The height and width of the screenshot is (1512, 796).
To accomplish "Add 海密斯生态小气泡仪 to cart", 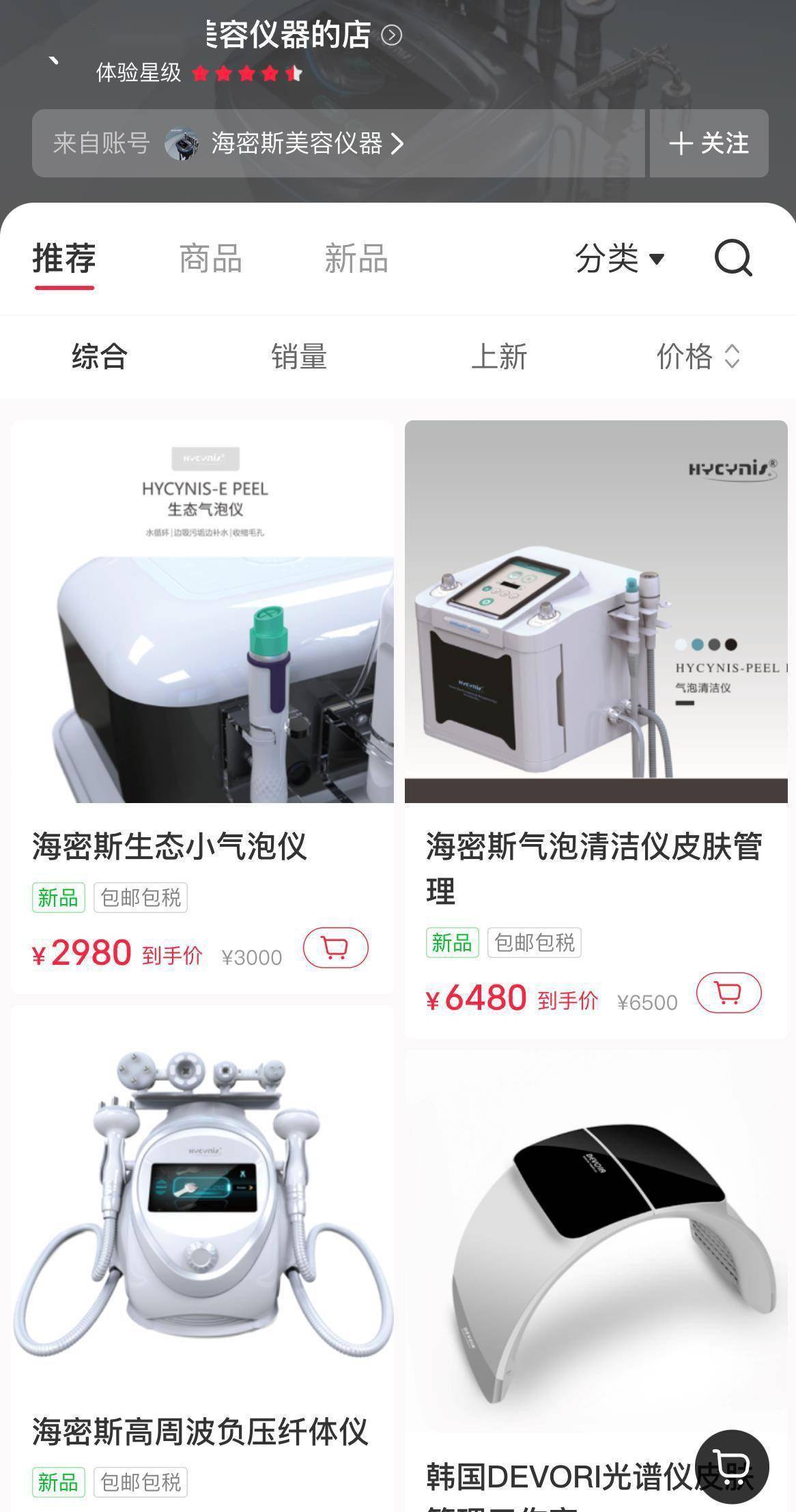I will click(335, 948).
